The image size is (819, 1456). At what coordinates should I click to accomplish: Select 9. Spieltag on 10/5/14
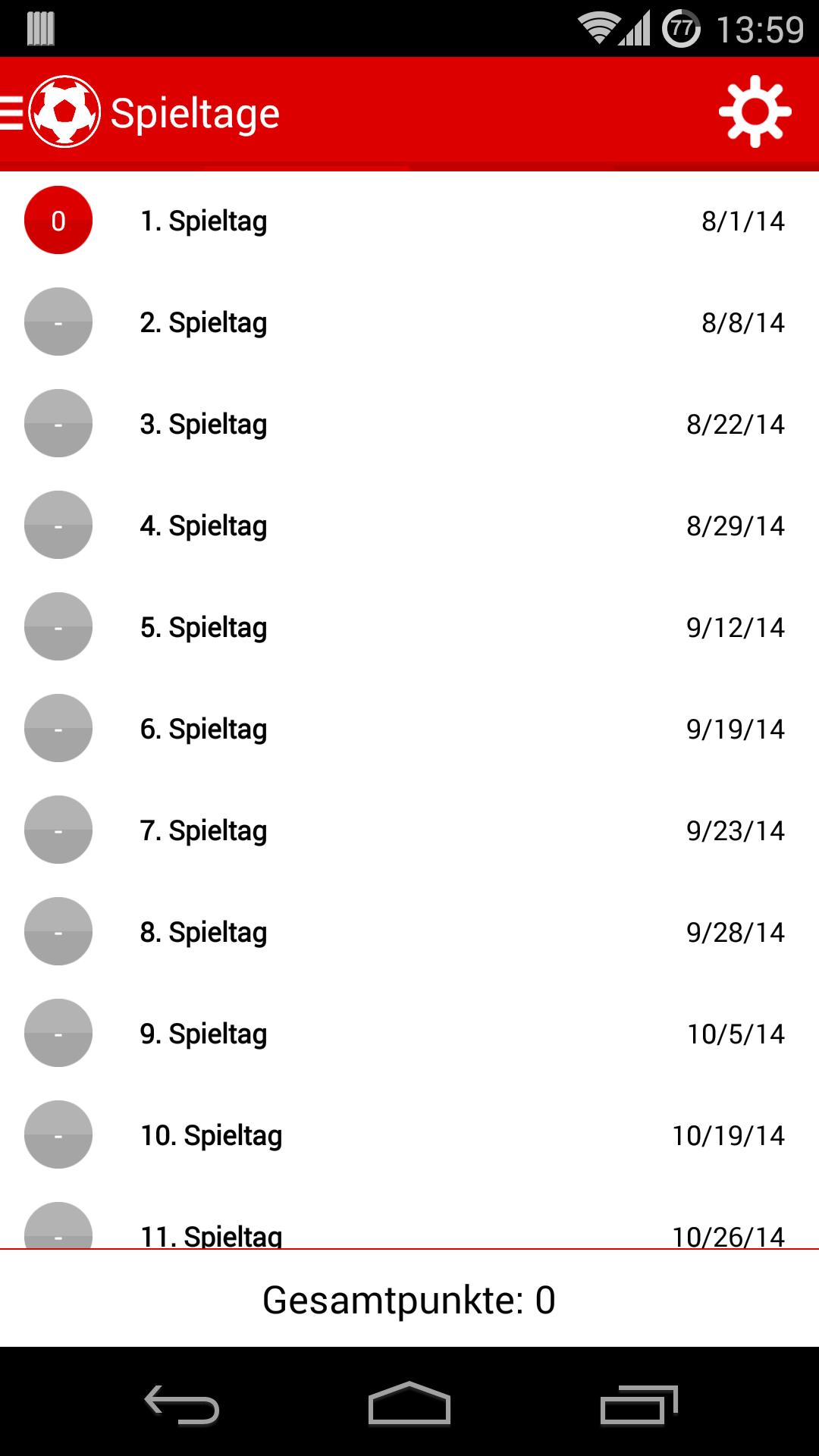pos(409,1034)
